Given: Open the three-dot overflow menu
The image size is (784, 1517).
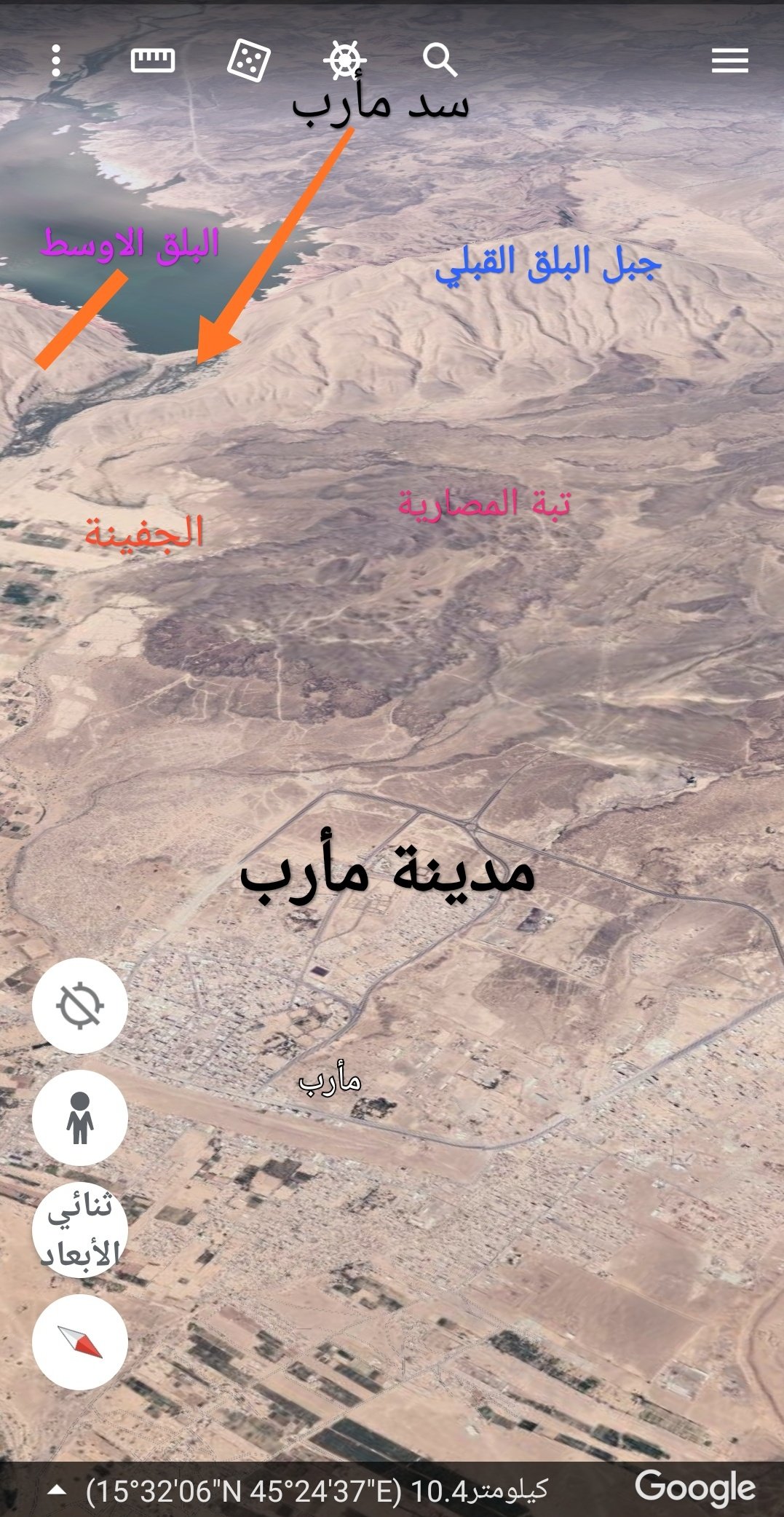Looking at the screenshot, I should click(56, 60).
